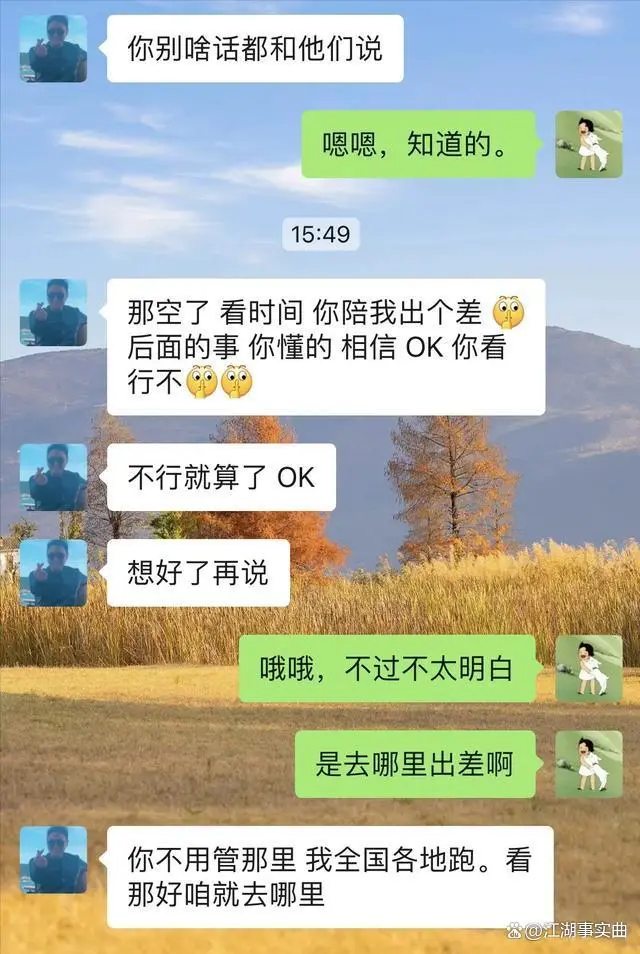Tap own avatar next to 嗯嗯，知道的
Viewport: 640px width, 954px height.
[x=589, y=144]
